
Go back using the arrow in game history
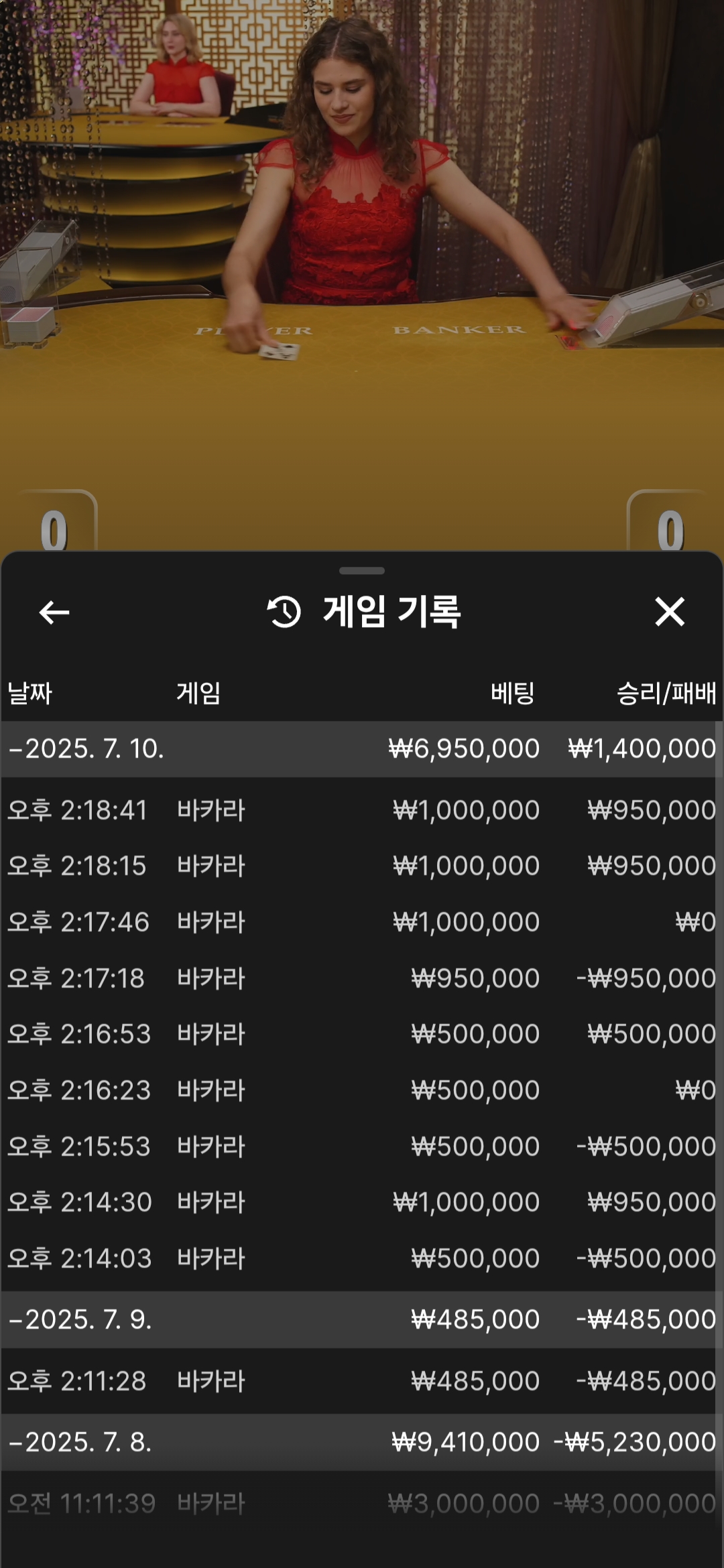tap(54, 612)
